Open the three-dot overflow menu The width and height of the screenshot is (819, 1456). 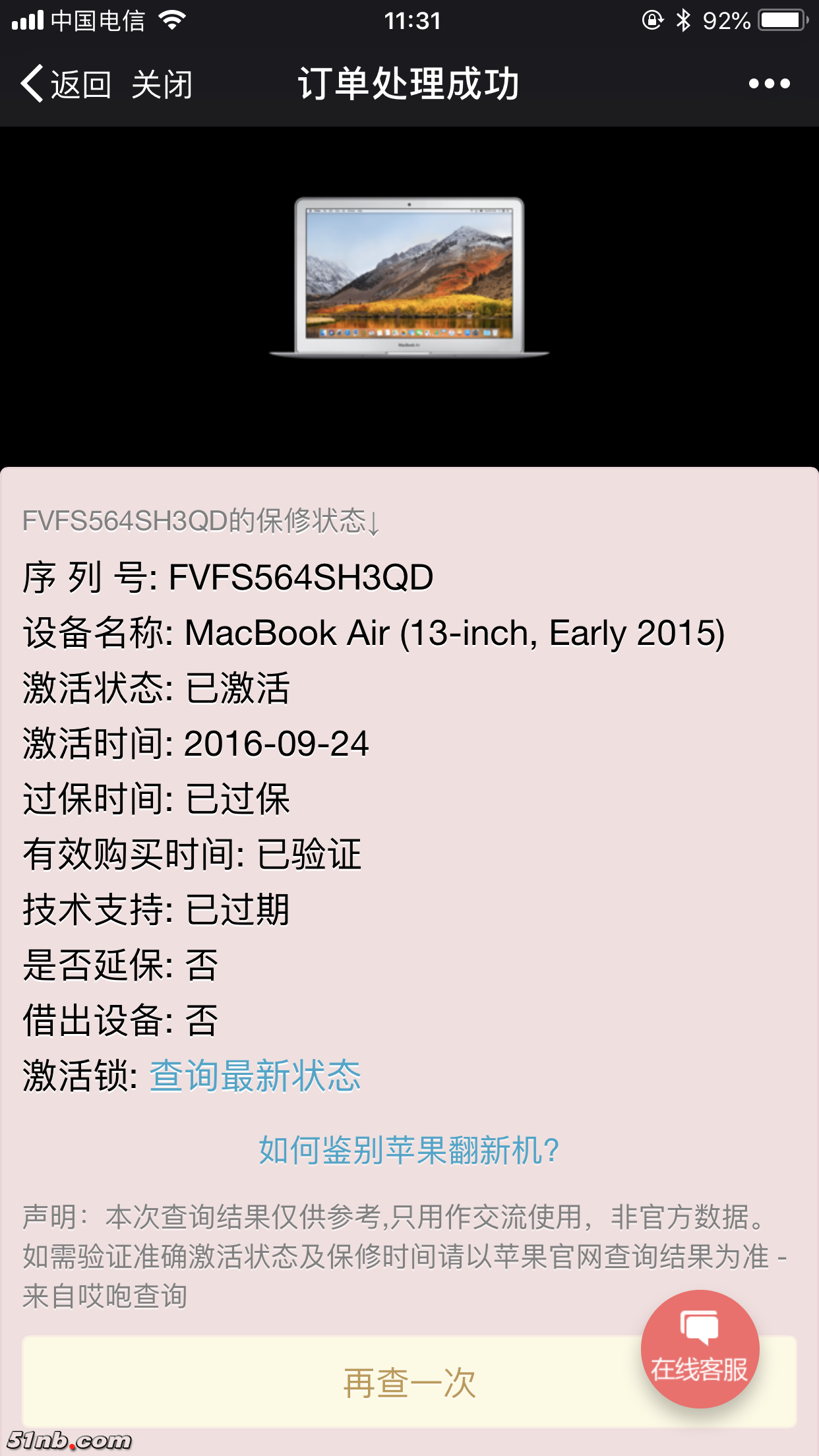769,84
